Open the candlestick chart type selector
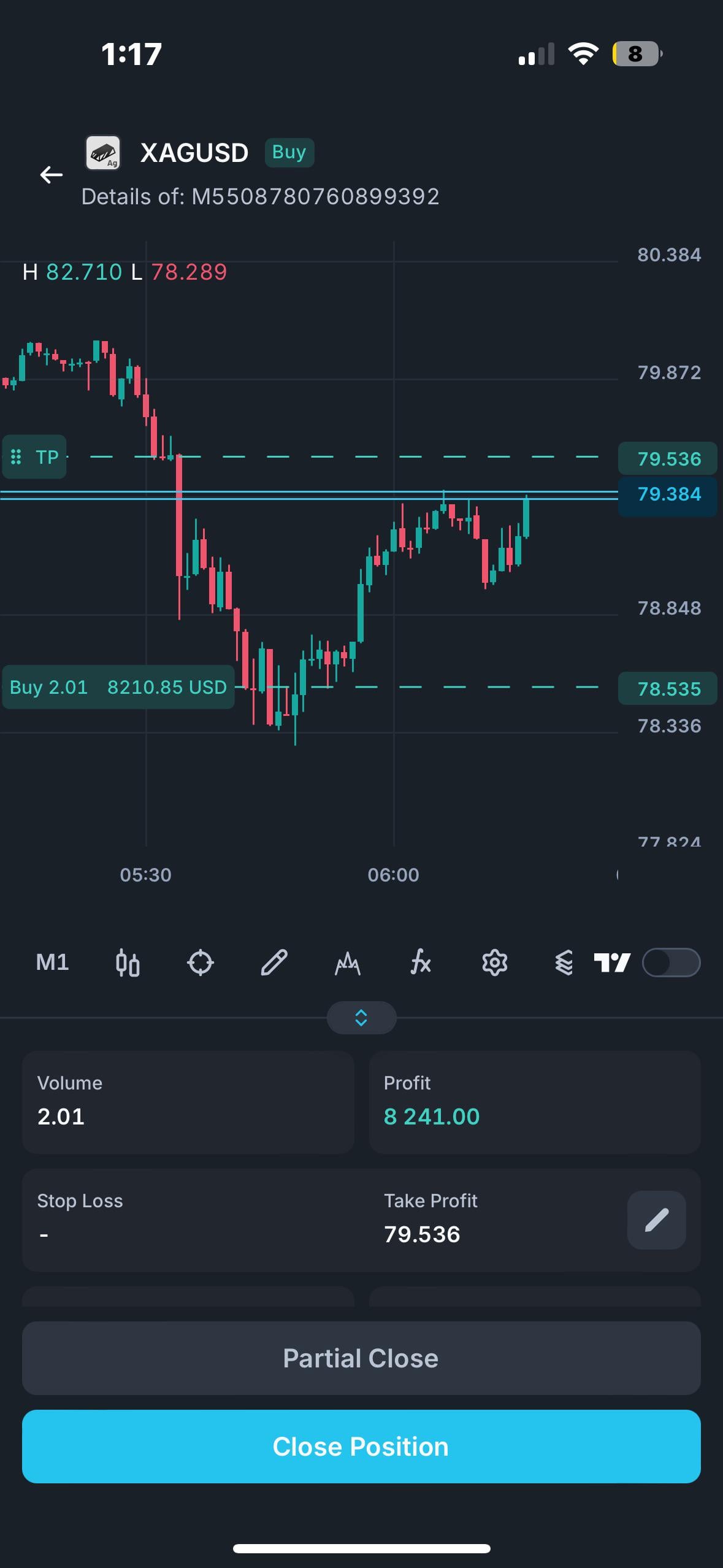Image resolution: width=723 pixels, height=1568 pixels. (x=128, y=963)
